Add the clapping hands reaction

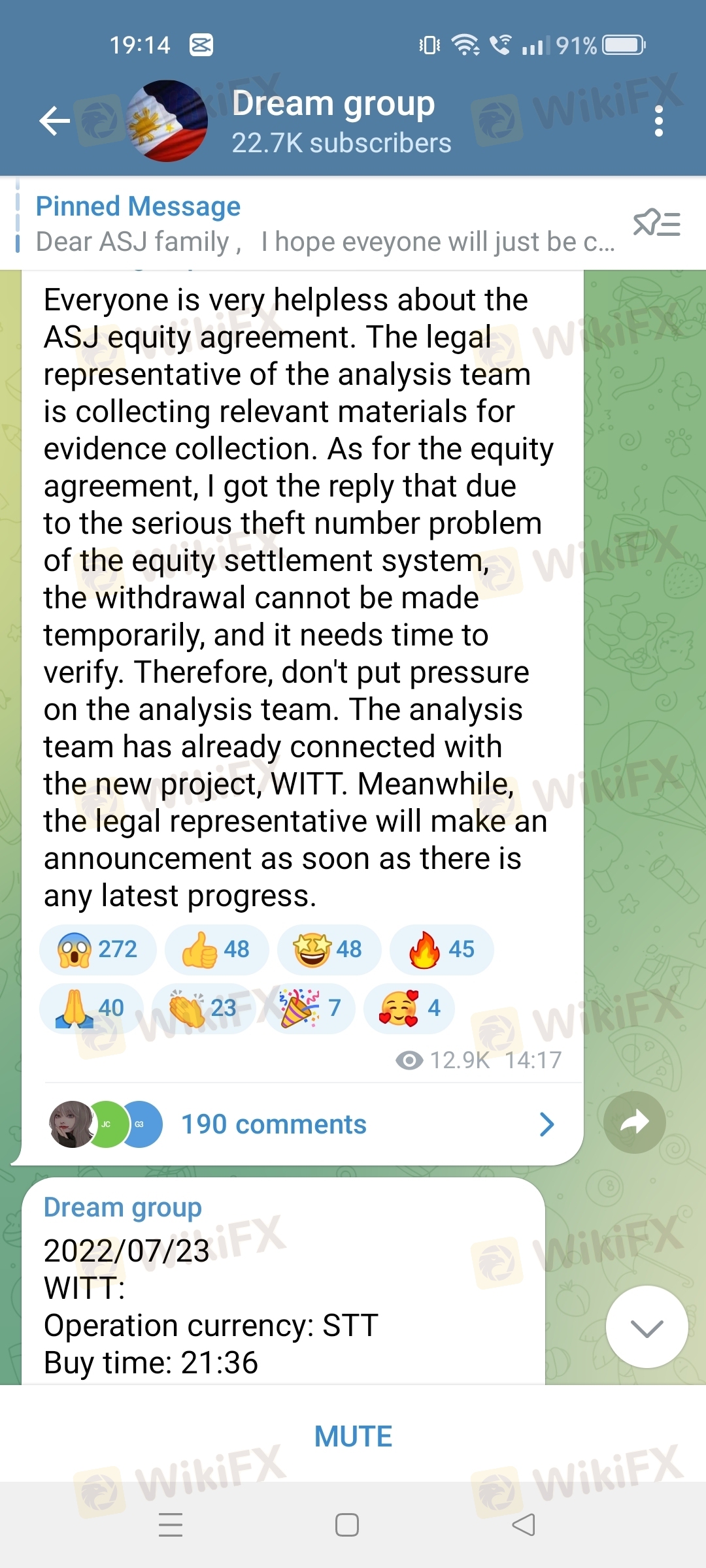pos(203,1009)
